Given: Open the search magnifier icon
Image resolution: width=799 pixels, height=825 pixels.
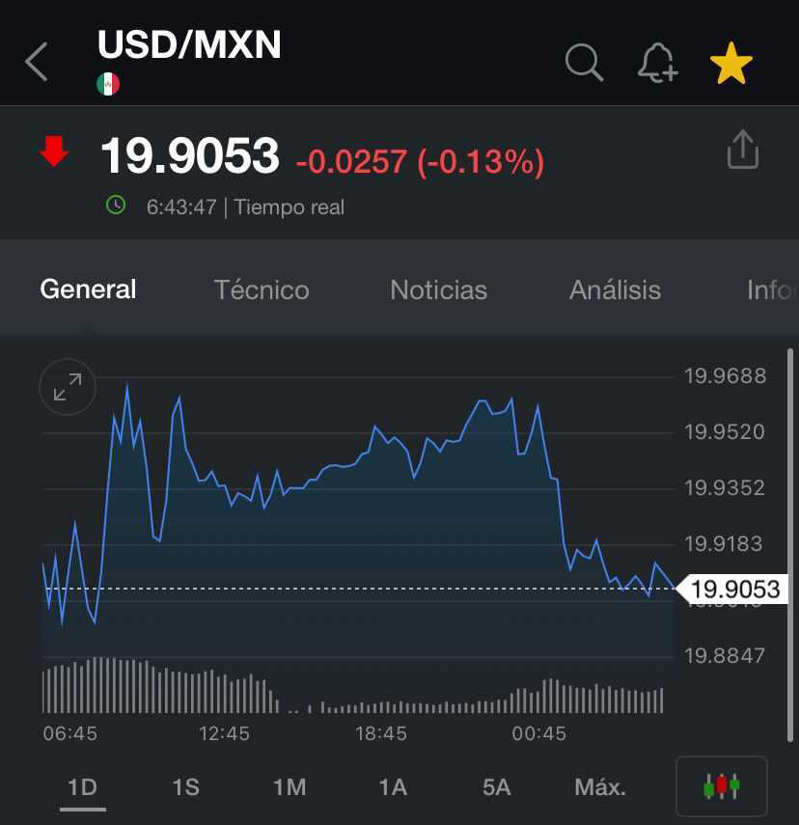Looking at the screenshot, I should click(x=584, y=63).
